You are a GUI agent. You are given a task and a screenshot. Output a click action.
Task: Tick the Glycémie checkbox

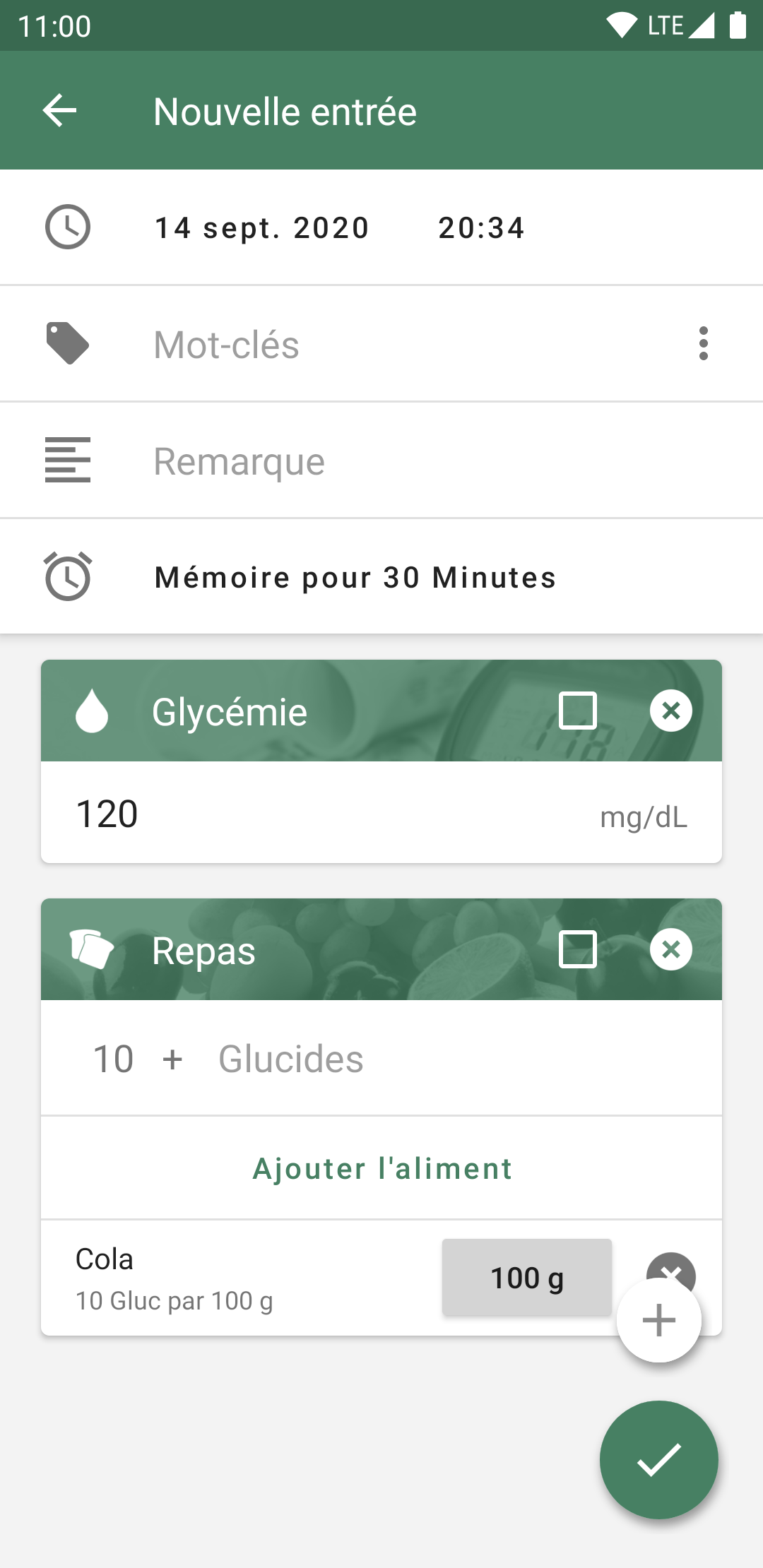(x=577, y=711)
